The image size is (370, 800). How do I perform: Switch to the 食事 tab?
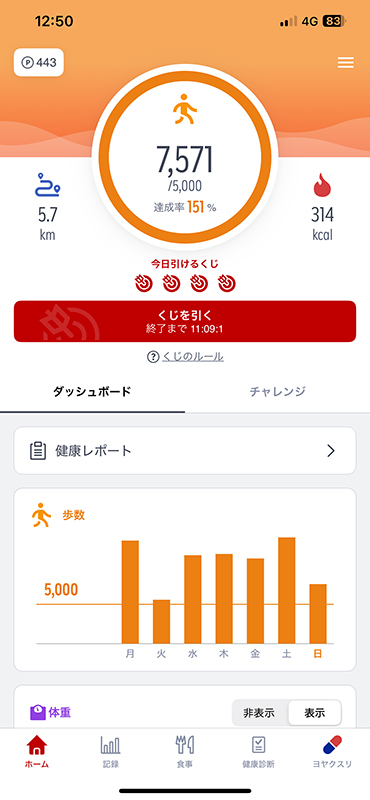click(x=185, y=752)
